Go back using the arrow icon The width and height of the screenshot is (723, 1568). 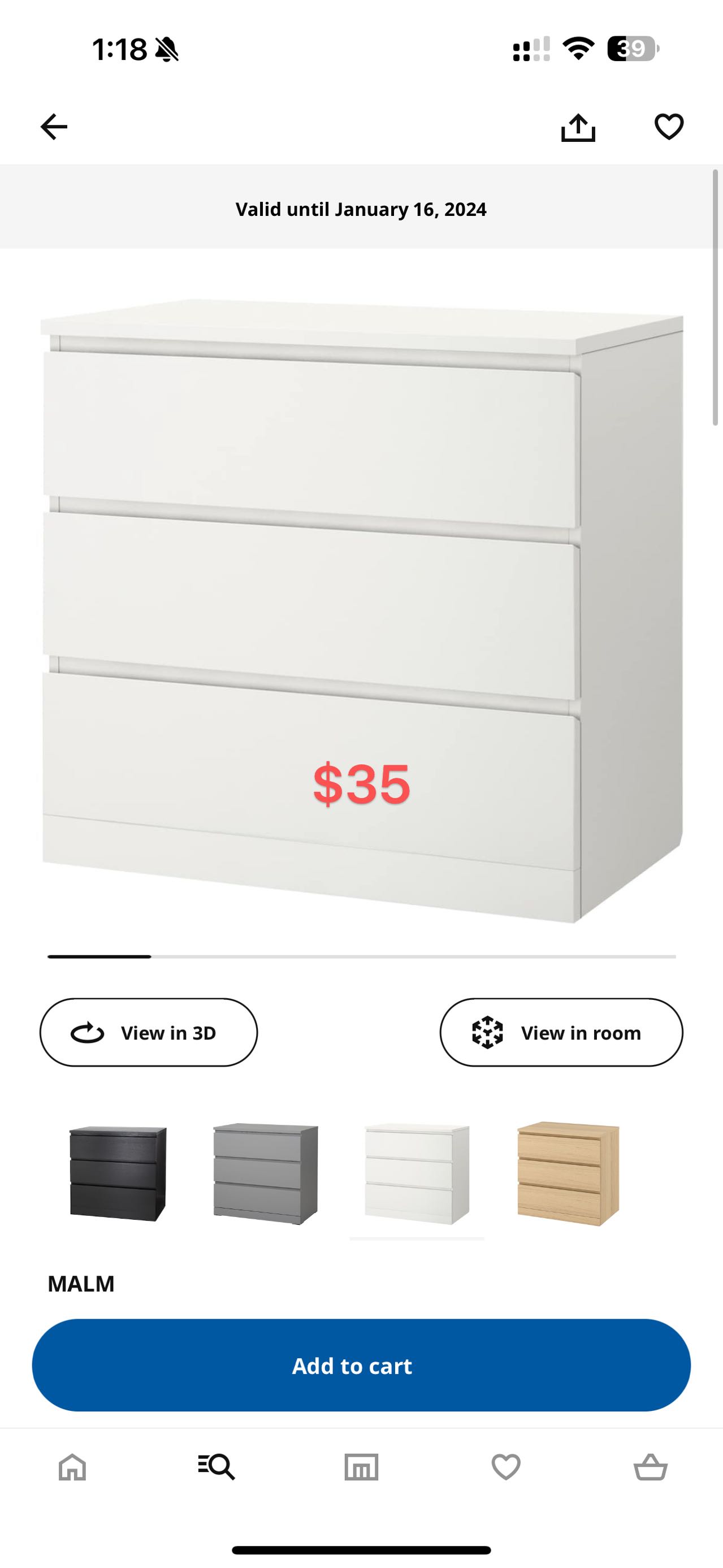coord(54,127)
